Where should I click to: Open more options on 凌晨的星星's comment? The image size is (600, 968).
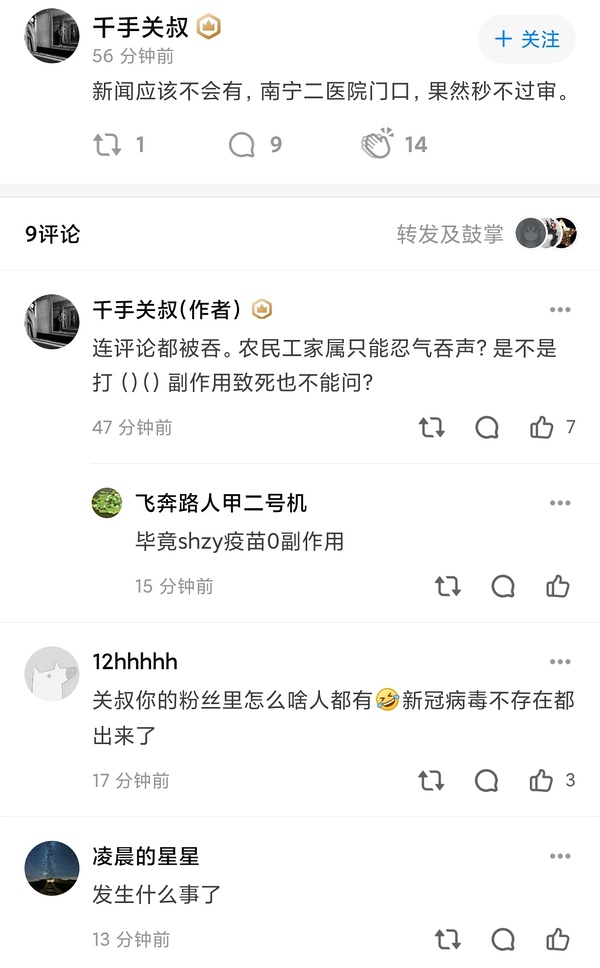(x=560, y=857)
